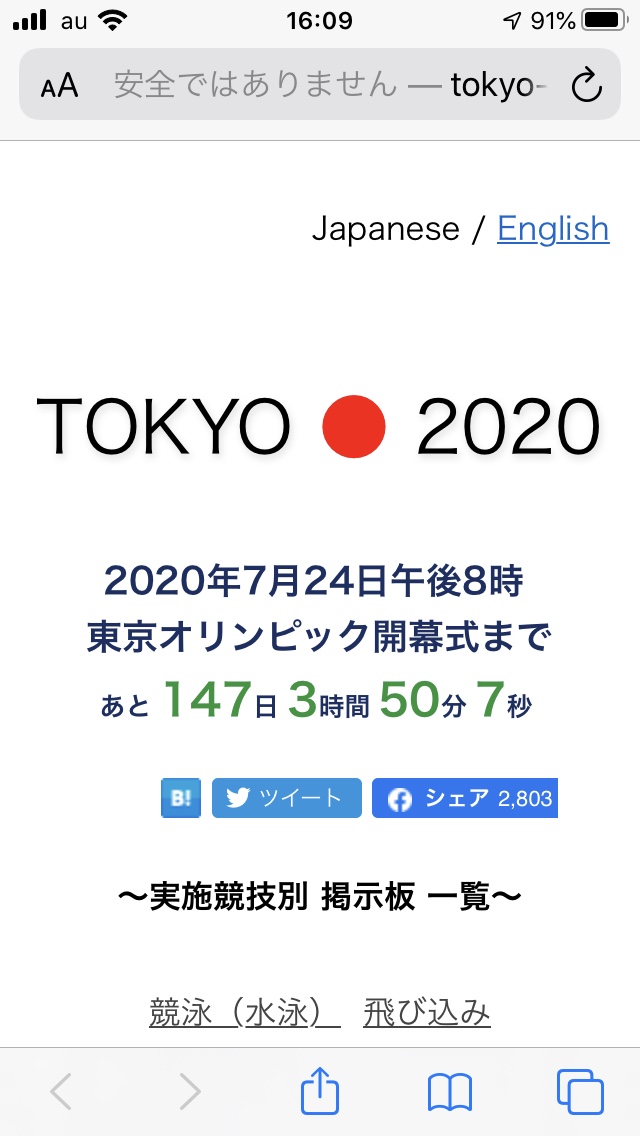
Task: Reload the page with the refresh icon
Action: click(x=586, y=85)
